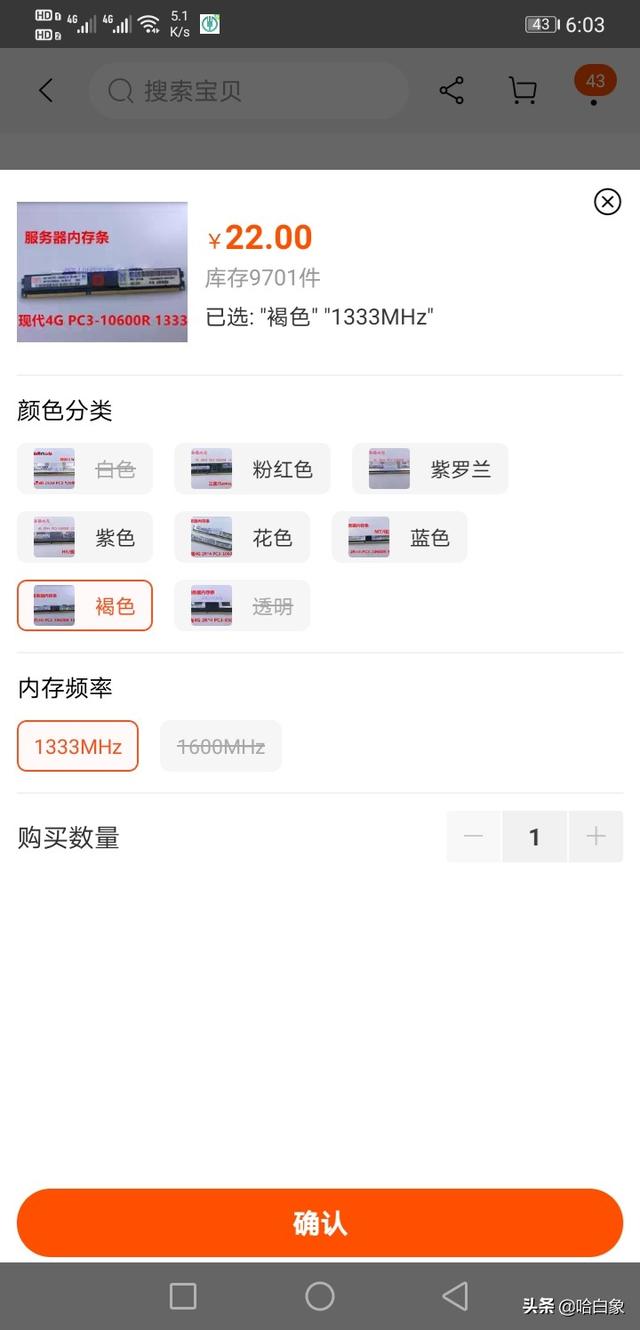Confirm selection with 确认 button
The image size is (640, 1330).
(320, 1222)
